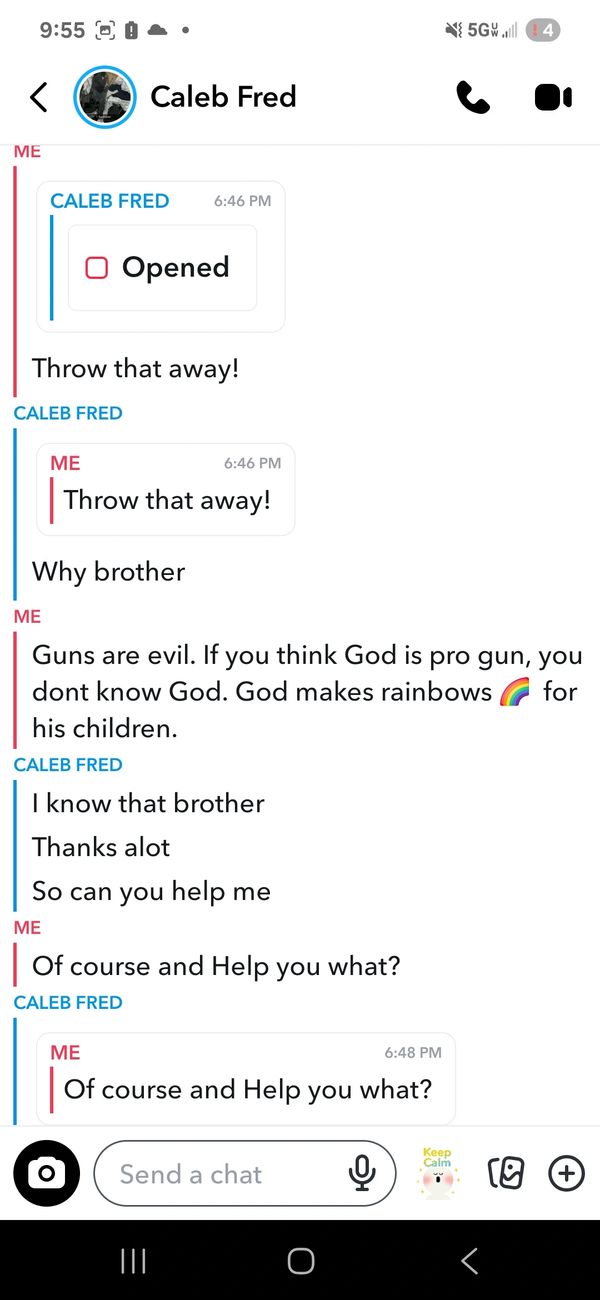Start a voice call with Caleb Fred

tap(472, 97)
